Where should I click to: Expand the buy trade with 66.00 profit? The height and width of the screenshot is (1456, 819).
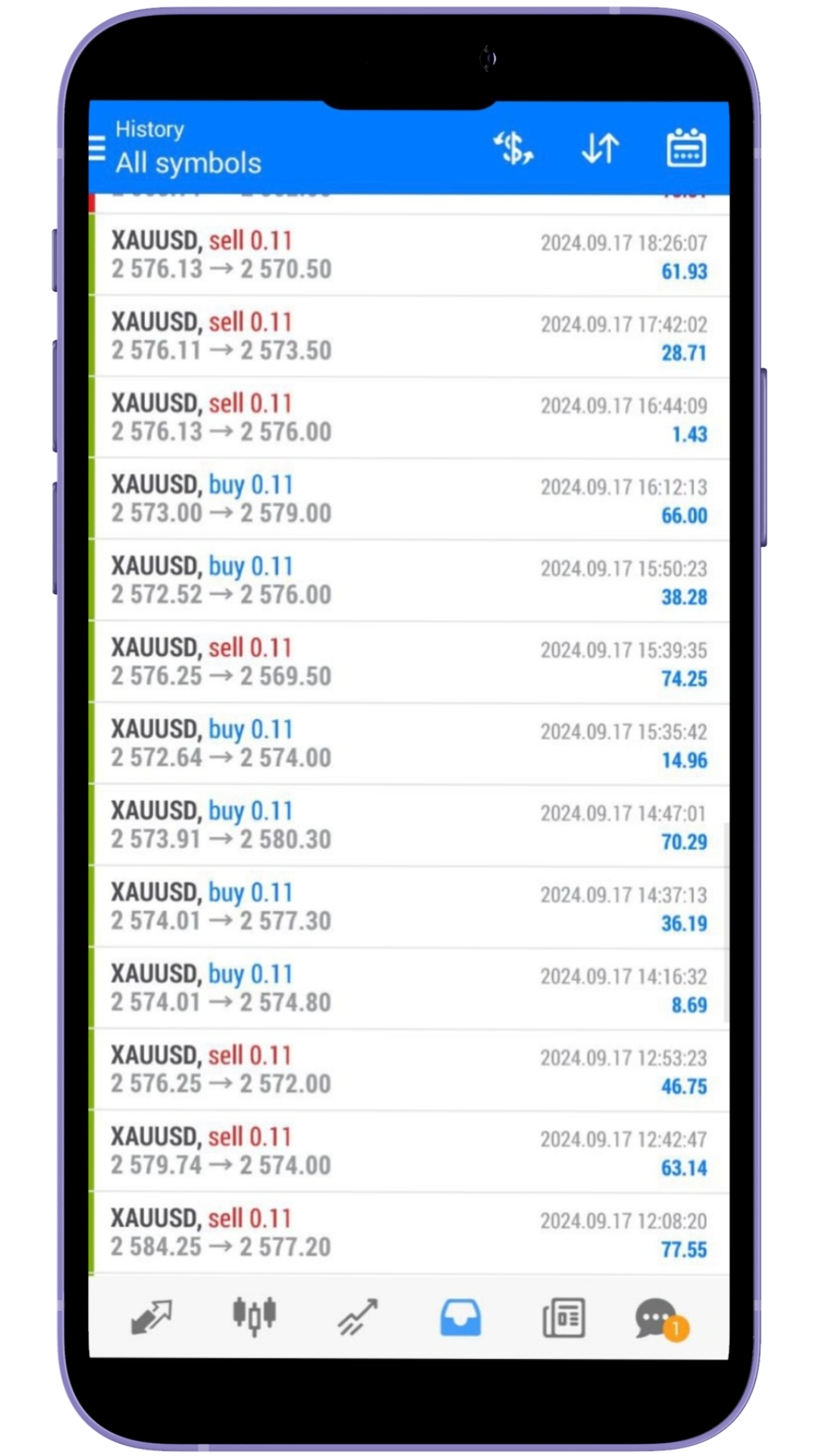click(409, 499)
